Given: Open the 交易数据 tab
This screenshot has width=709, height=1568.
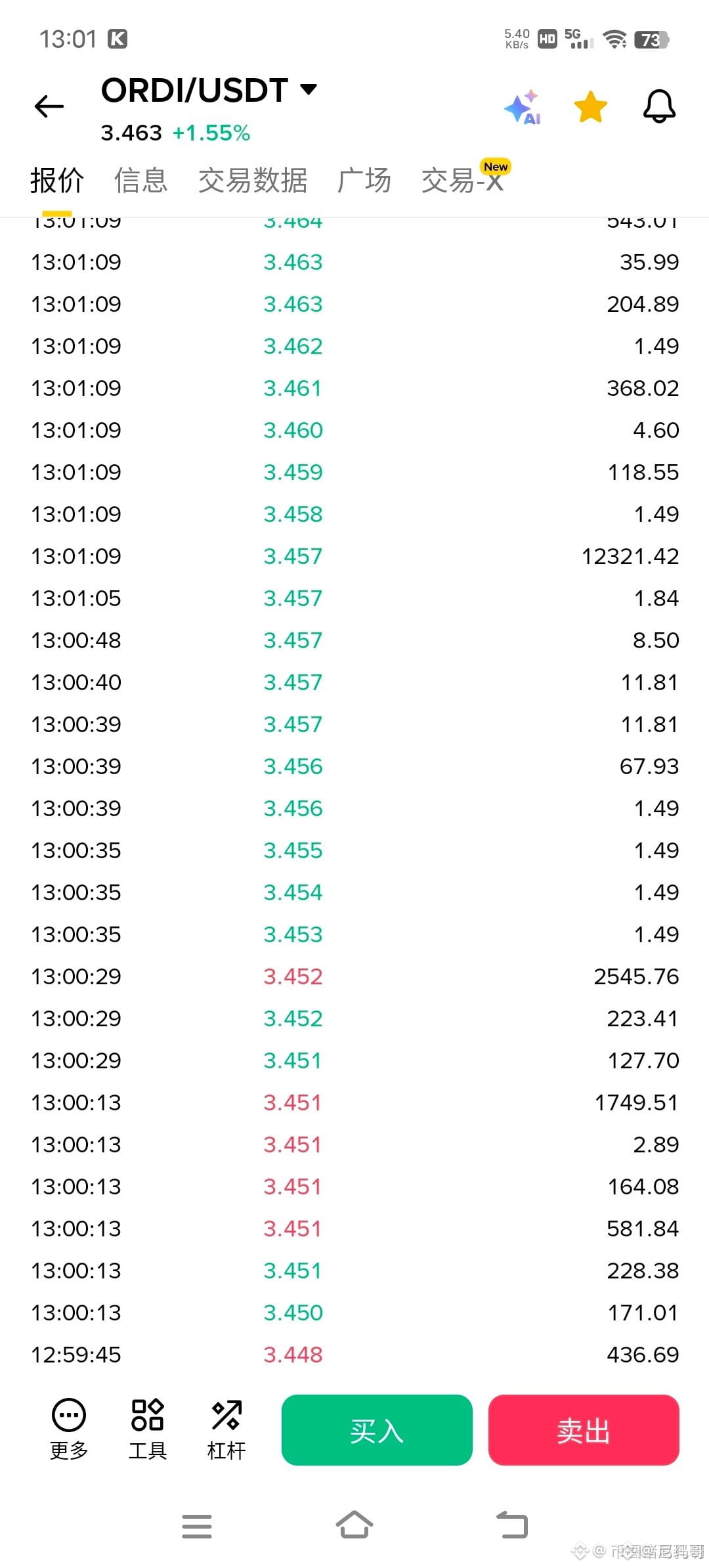Looking at the screenshot, I should pyautogui.click(x=253, y=181).
